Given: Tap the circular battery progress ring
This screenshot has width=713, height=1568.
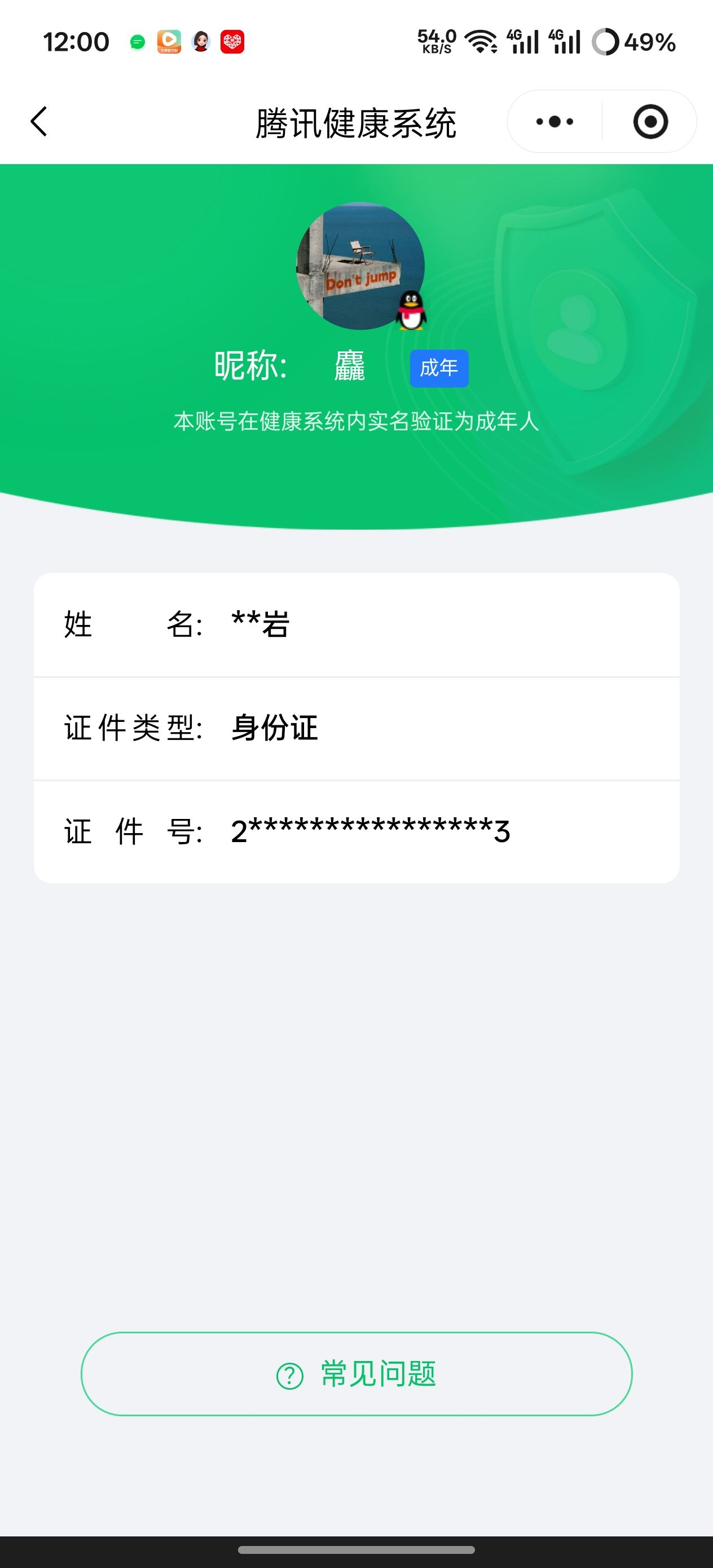Looking at the screenshot, I should [606, 41].
